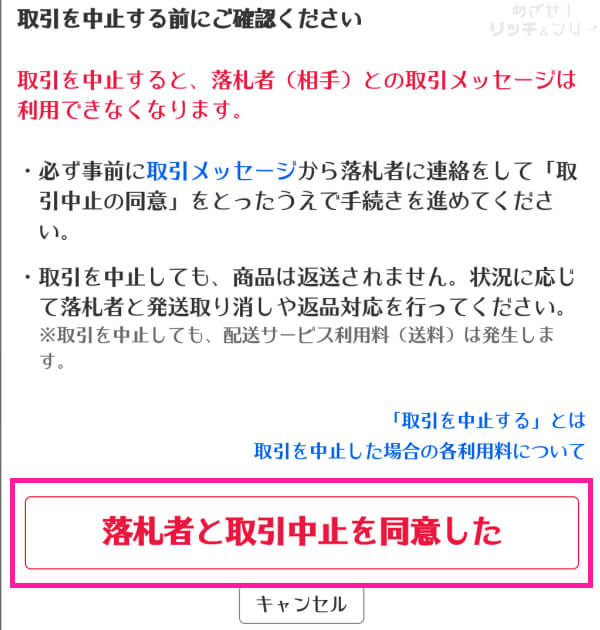Open 取引を中止した場合の各利用料について link
The width and height of the screenshot is (600, 630).
tap(420, 451)
